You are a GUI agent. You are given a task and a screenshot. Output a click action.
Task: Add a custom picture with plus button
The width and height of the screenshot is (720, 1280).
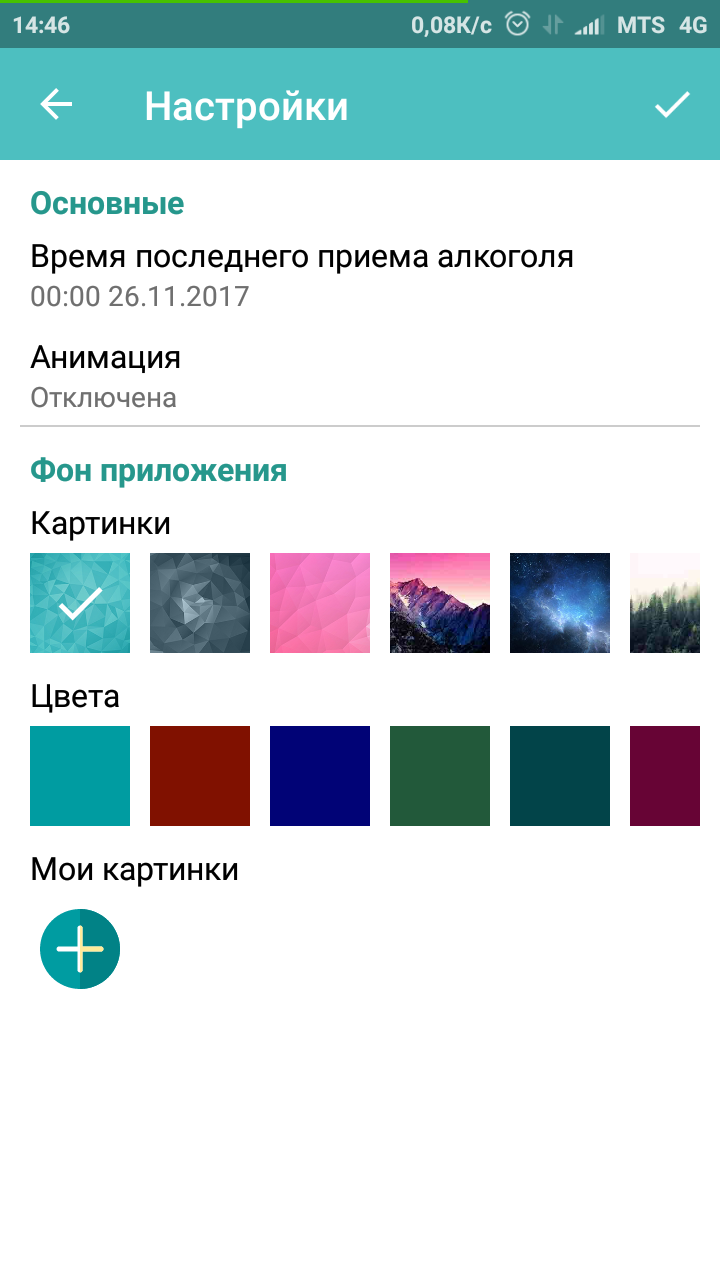click(x=80, y=949)
